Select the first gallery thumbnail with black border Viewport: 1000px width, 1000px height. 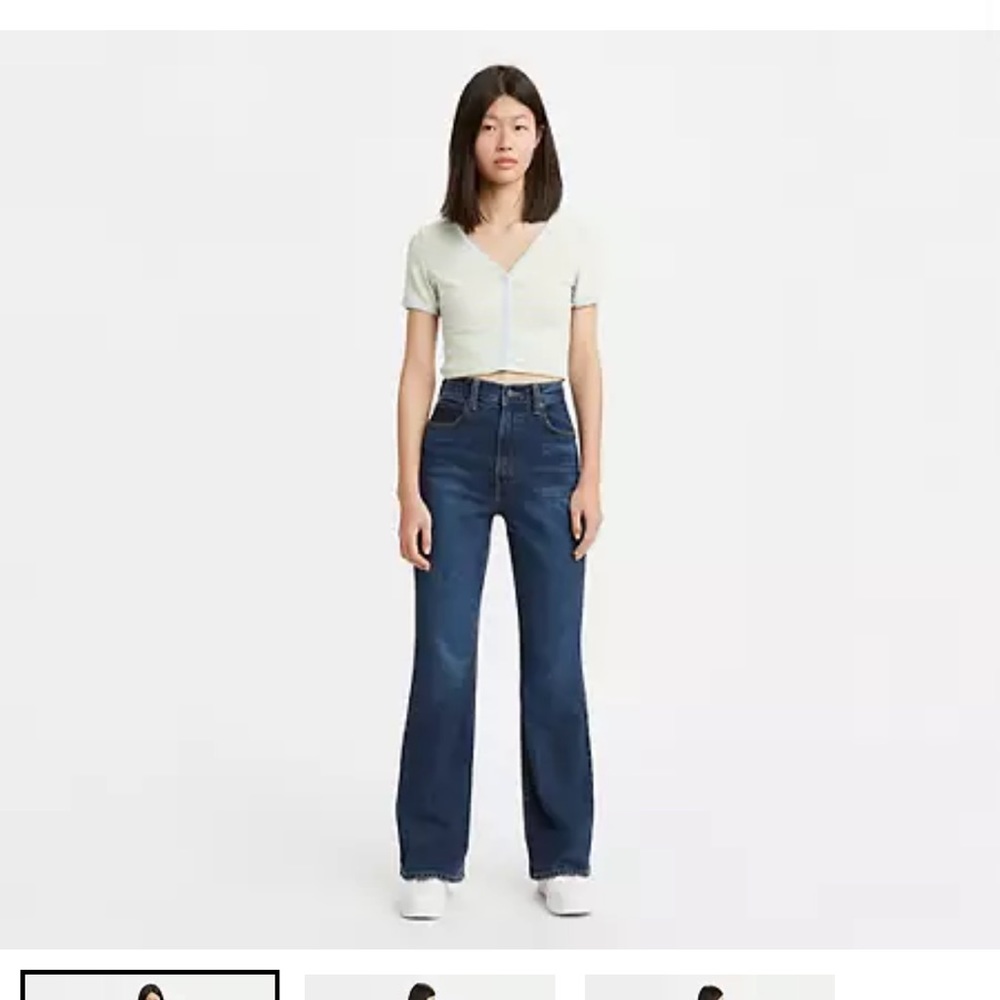[150, 986]
